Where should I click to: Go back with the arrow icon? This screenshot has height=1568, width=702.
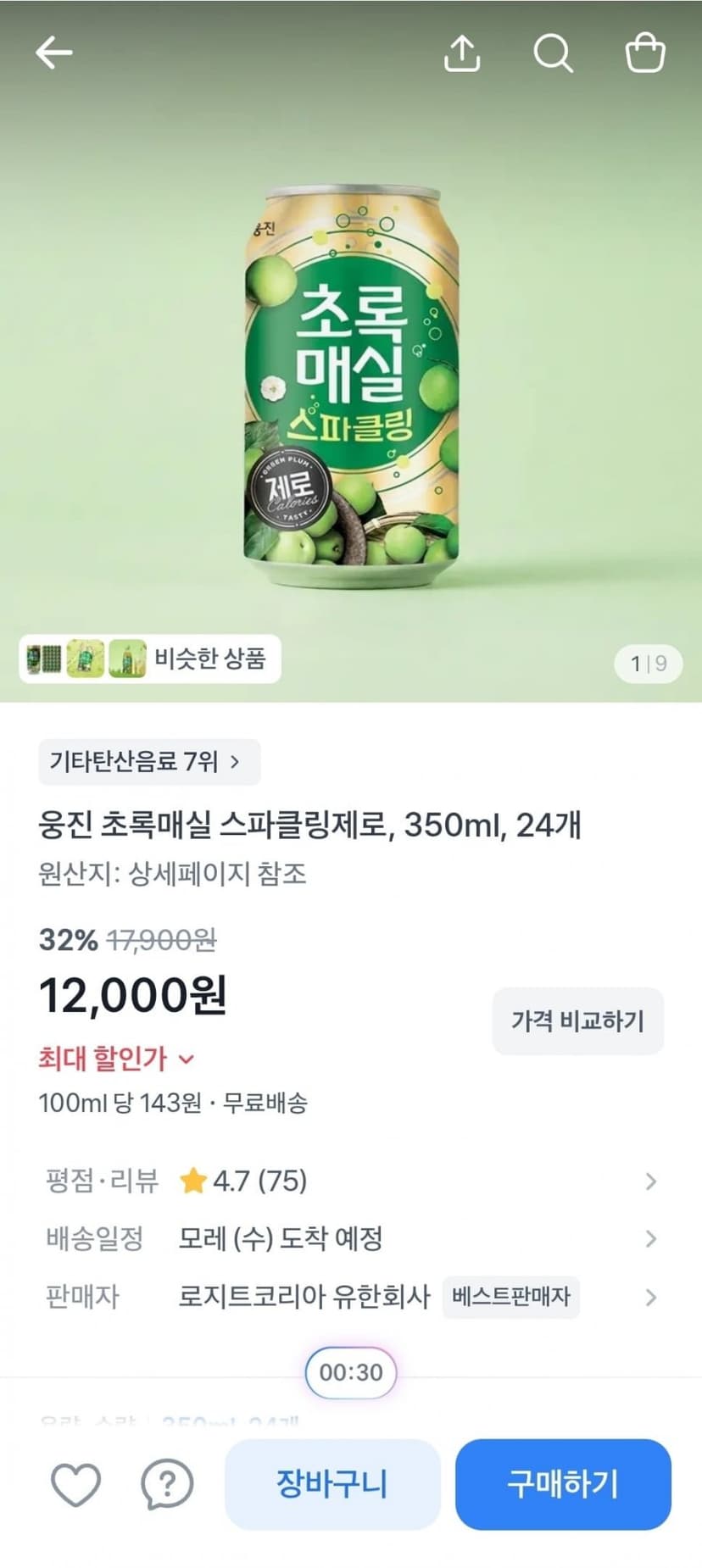54,53
